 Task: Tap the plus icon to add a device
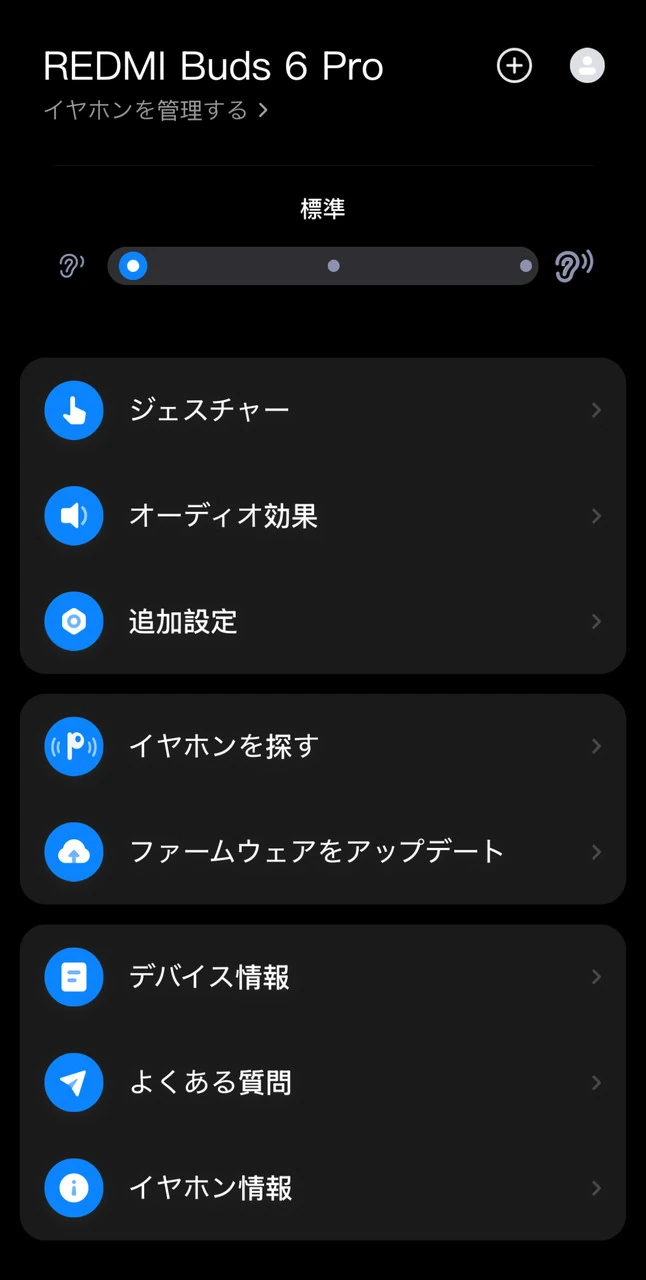click(514, 66)
